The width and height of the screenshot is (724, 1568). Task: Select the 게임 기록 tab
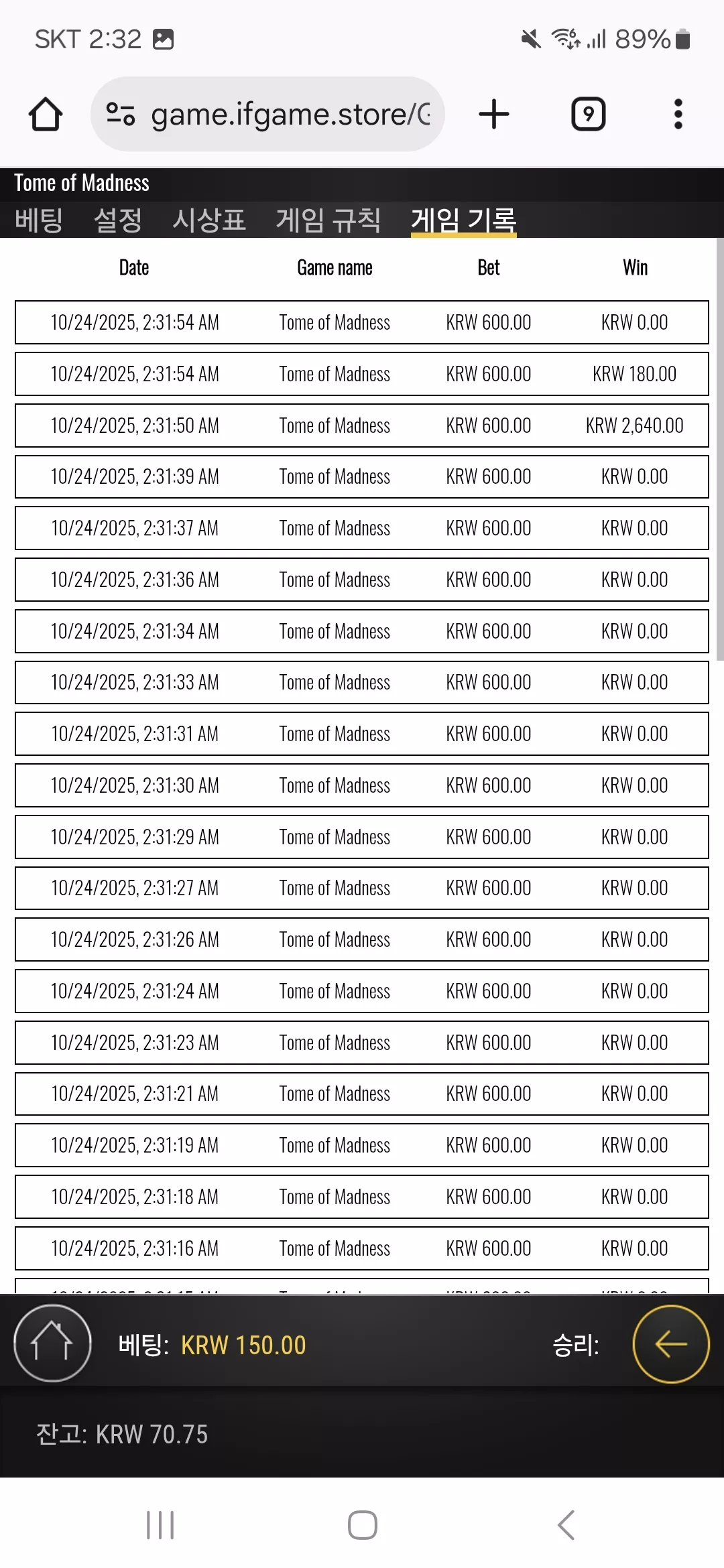coord(464,220)
